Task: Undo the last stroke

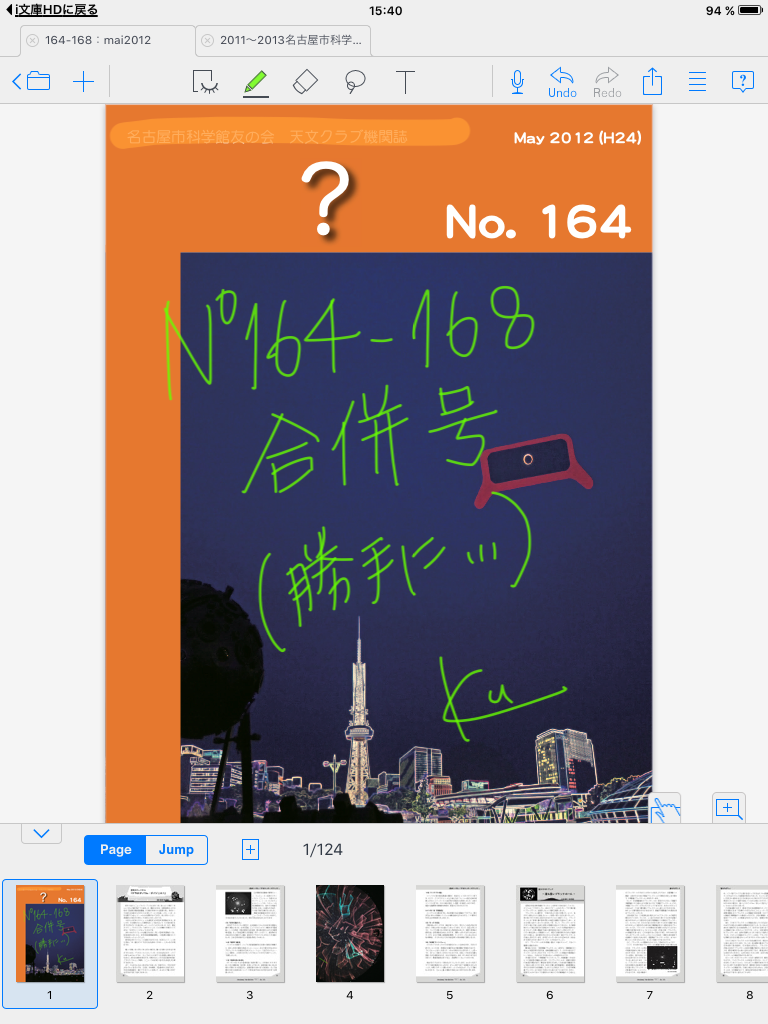Action: coord(562,82)
